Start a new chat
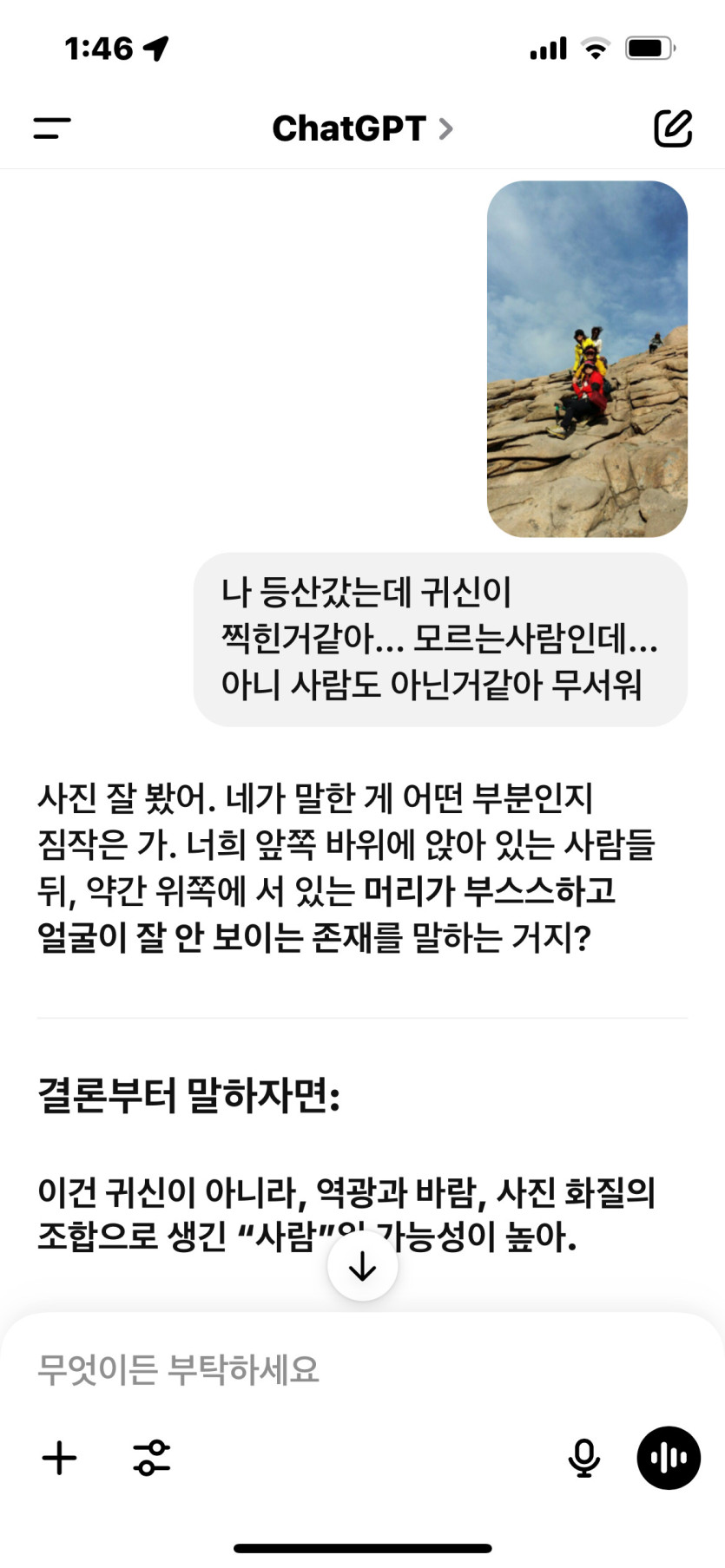Screen dimensions: 725x1568 coord(672,128)
